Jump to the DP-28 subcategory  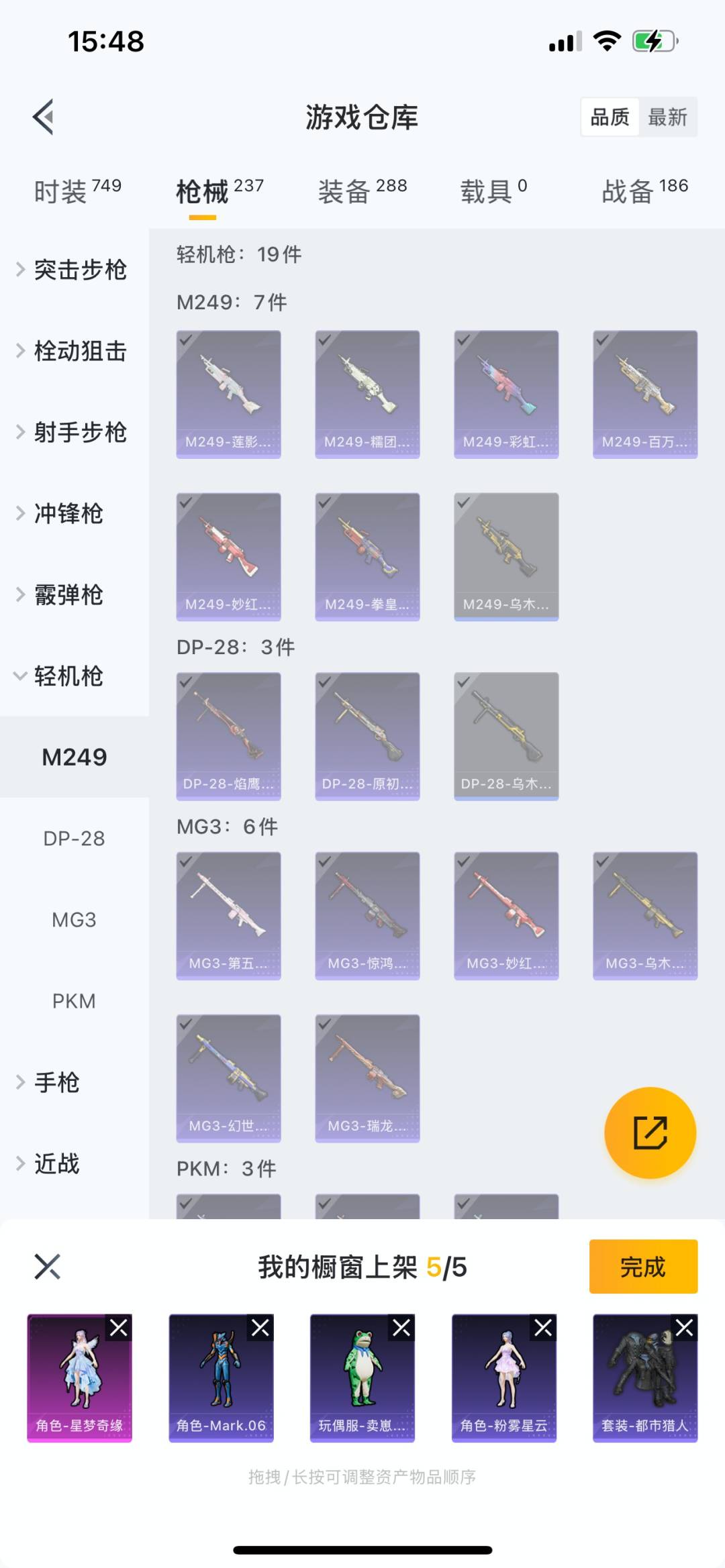point(74,838)
